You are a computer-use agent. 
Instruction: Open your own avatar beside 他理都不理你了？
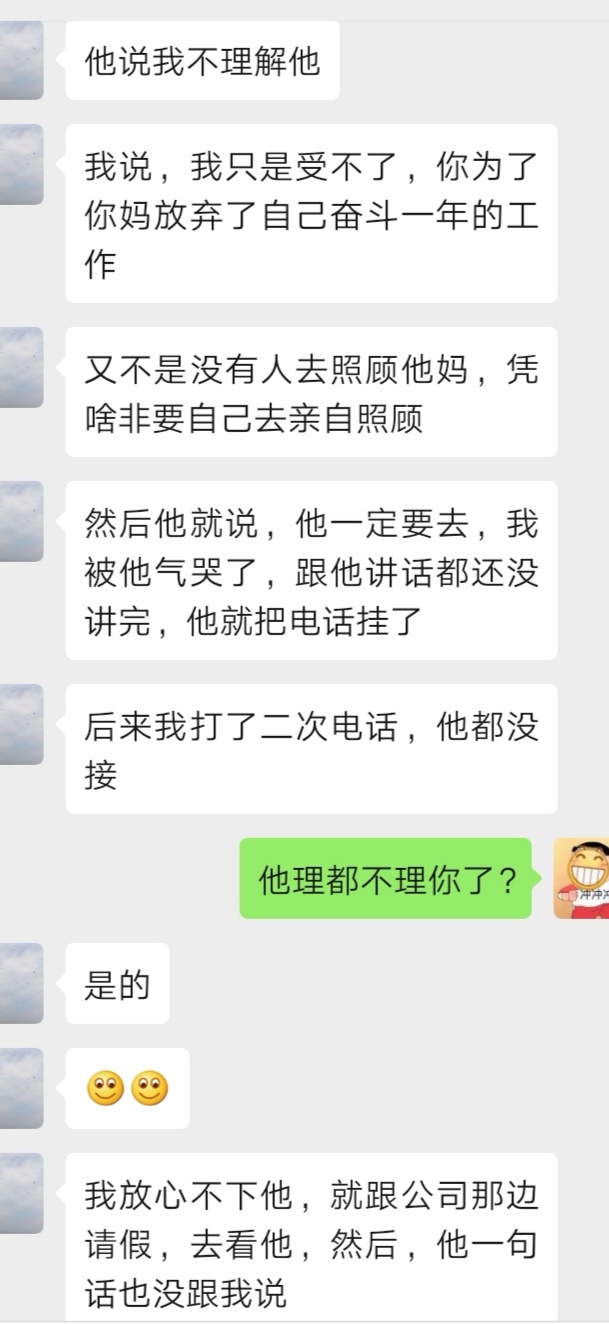(583, 878)
